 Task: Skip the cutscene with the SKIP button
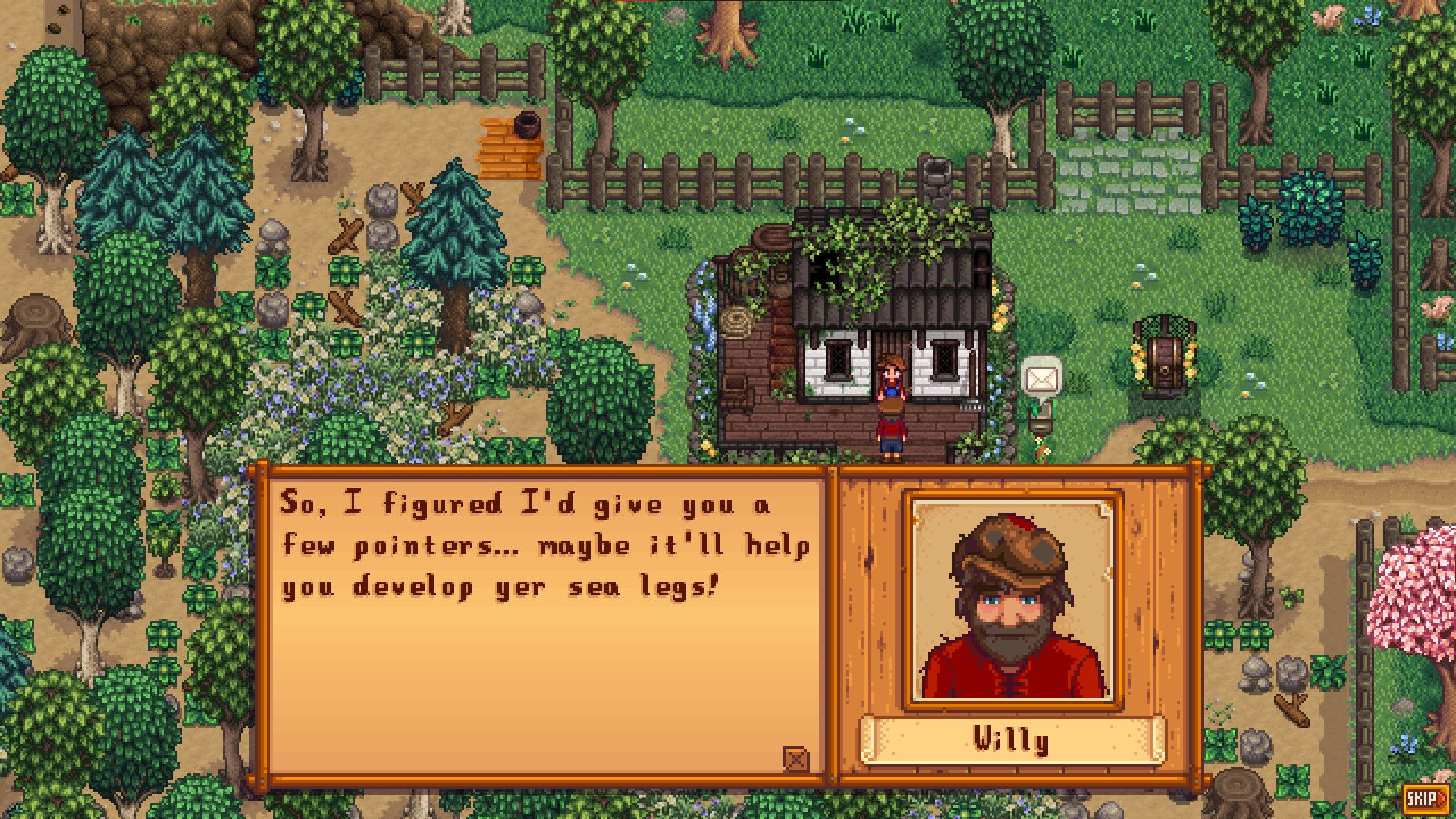[x=1423, y=798]
